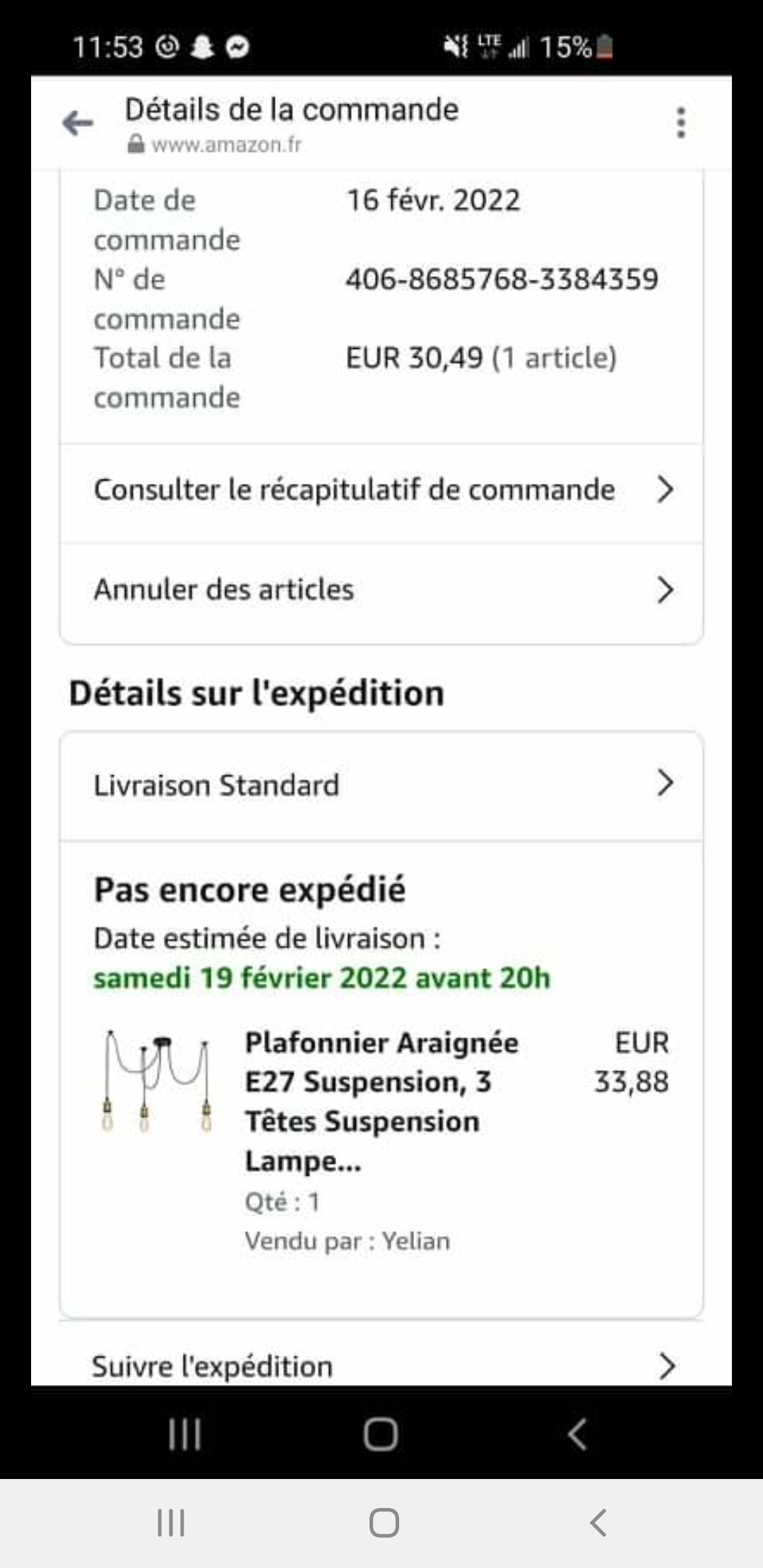
Task: Open the Livraison Standard details
Action: (x=381, y=785)
